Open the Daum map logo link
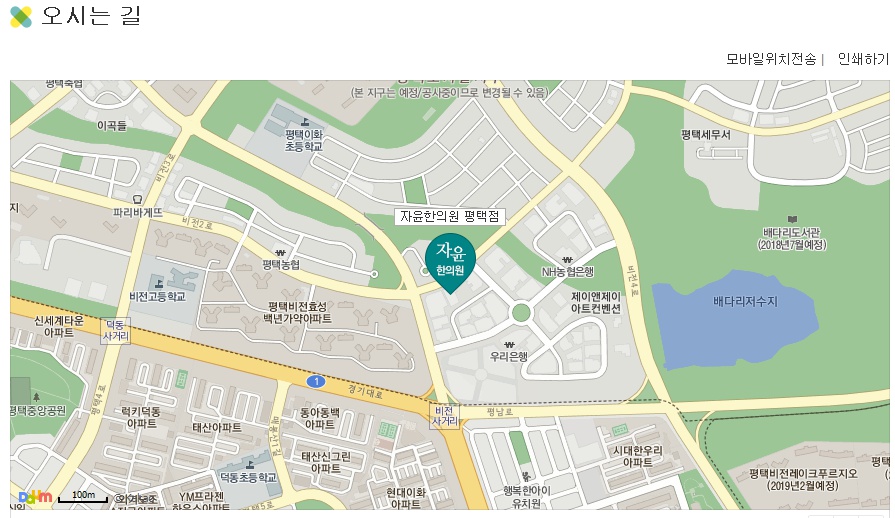This screenshot has height=518, width=895. (x=34, y=496)
